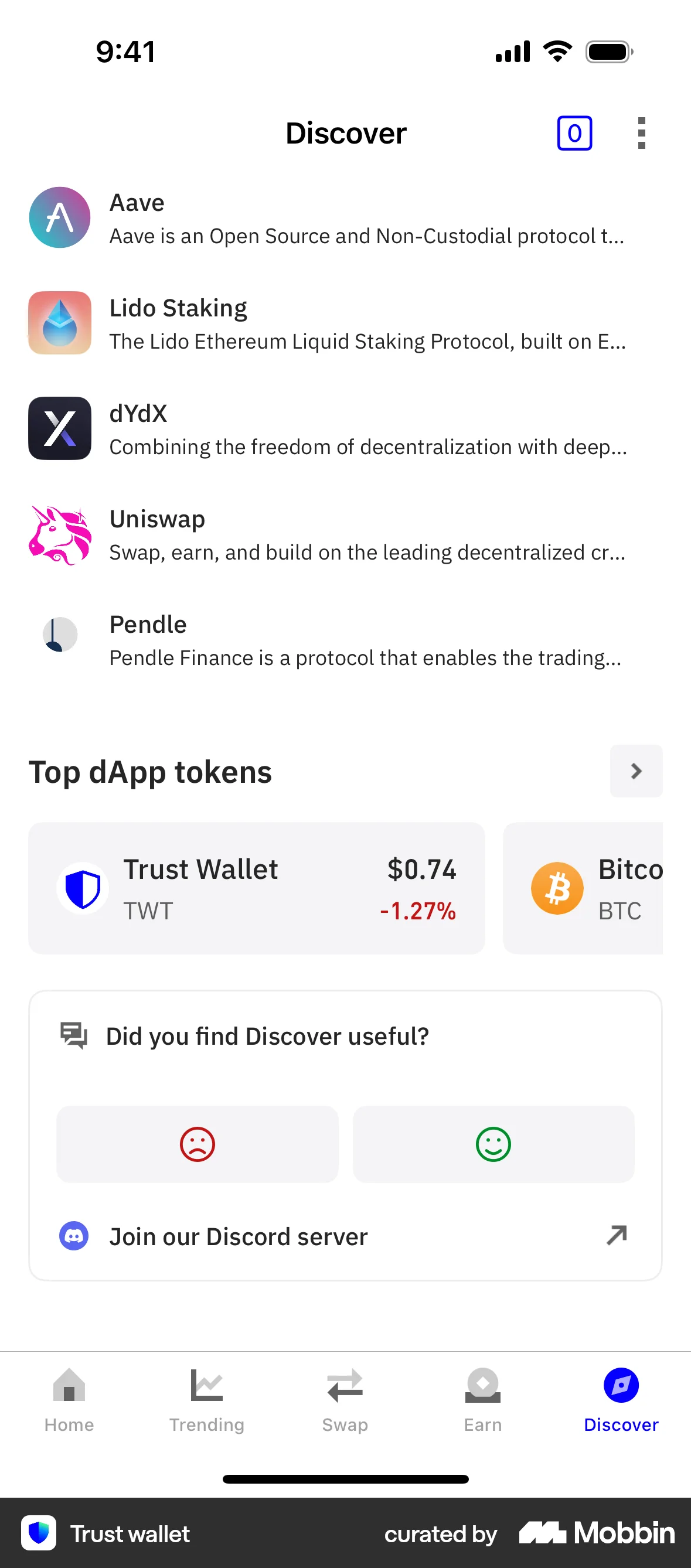Tap the sad face feedback button
Image resolution: width=691 pixels, height=1568 pixels.
pyautogui.click(x=197, y=1144)
